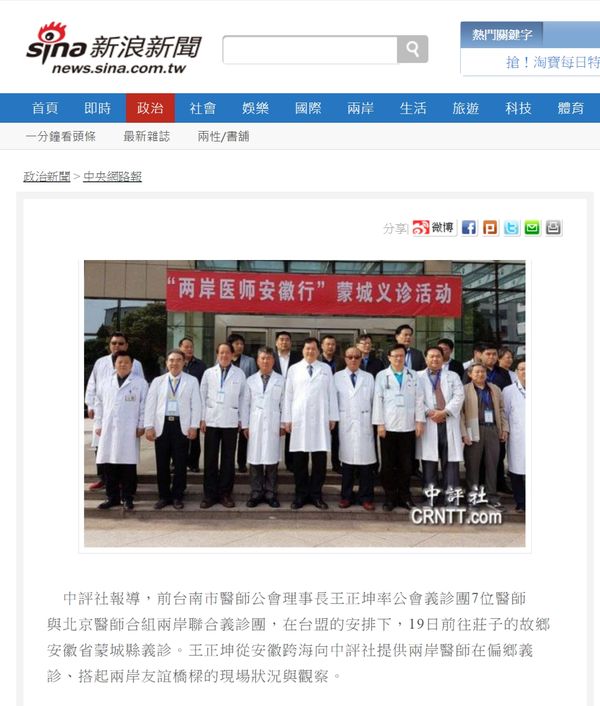This screenshot has width=600, height=706.
Task: Share the article on Facebook
Action: (x=468, y=227)
